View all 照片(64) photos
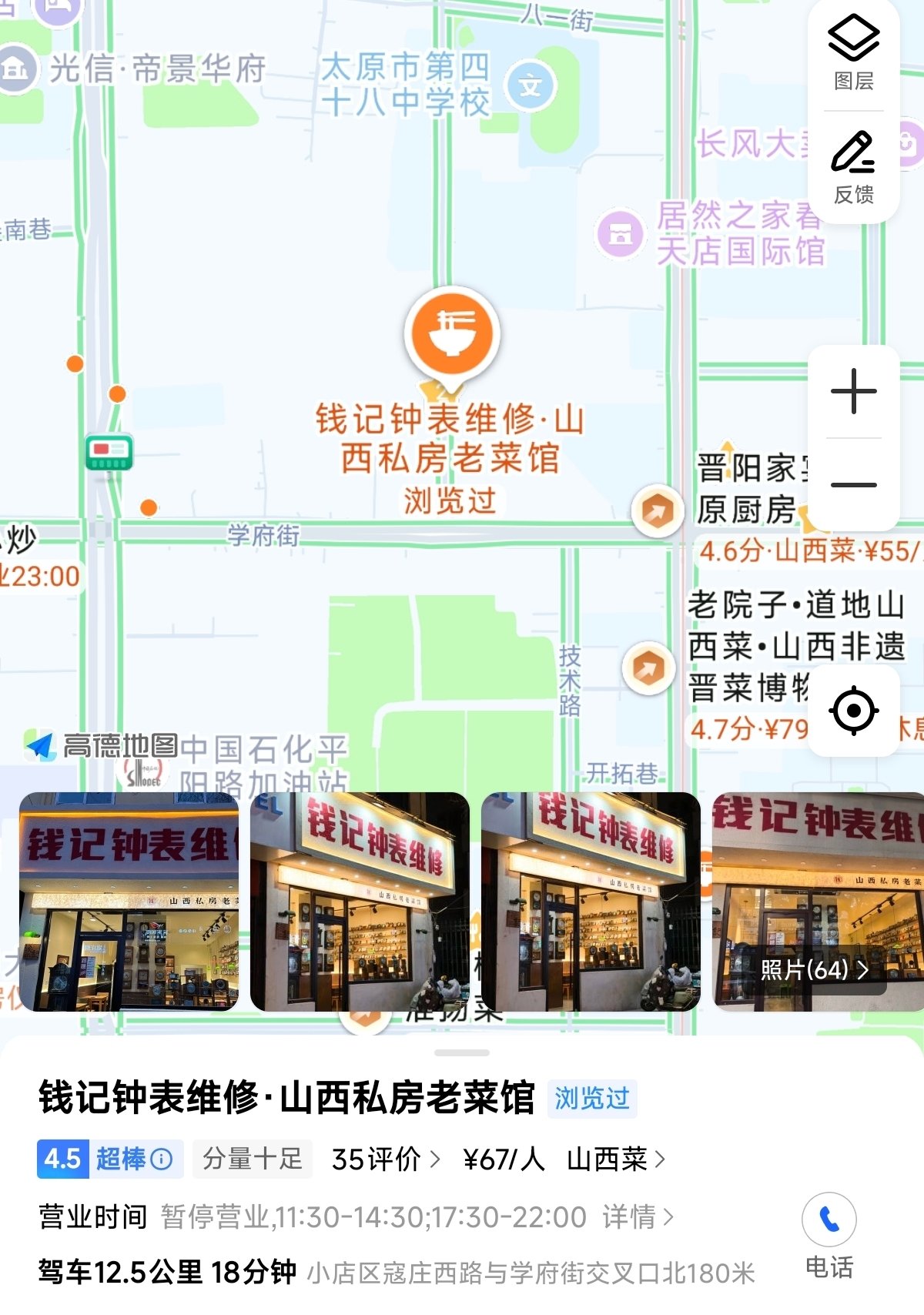This screenshot has width=924, height=1315. pyautogui.click(x=815, y=969)
